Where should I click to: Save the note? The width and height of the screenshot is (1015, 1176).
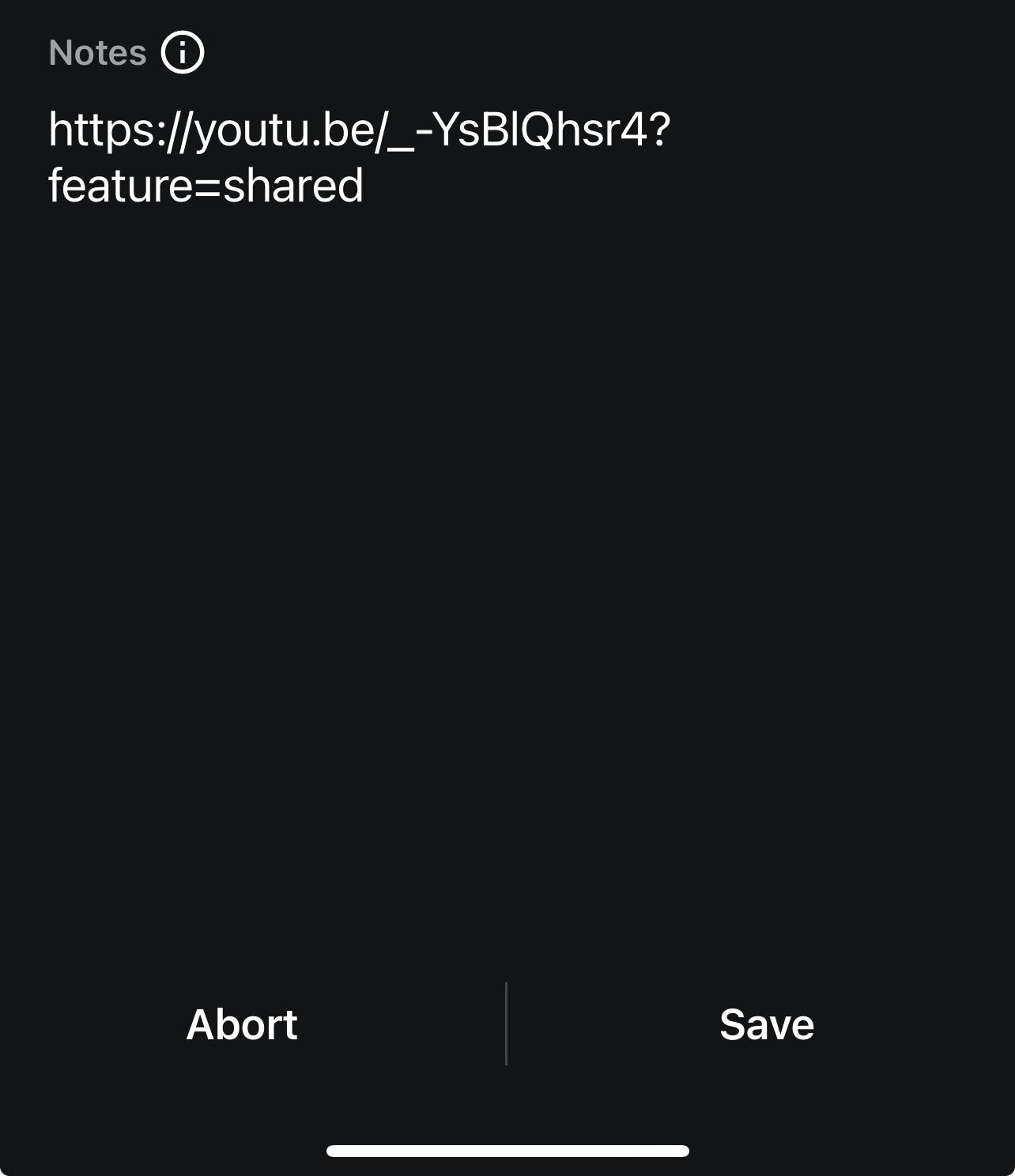[x=766, y=1024]
